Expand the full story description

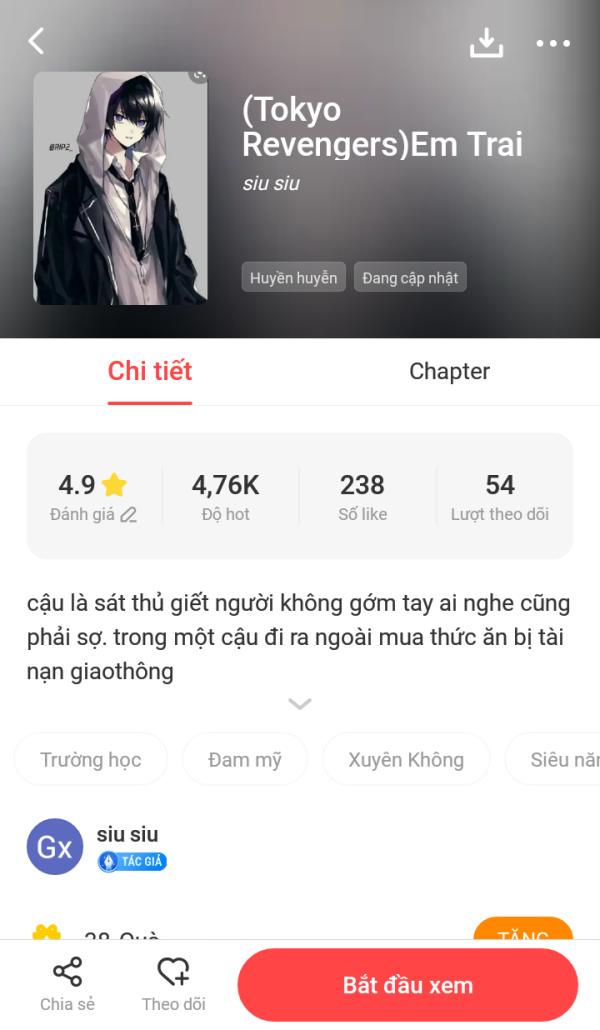pyautogui.click(x=299, y=704)
